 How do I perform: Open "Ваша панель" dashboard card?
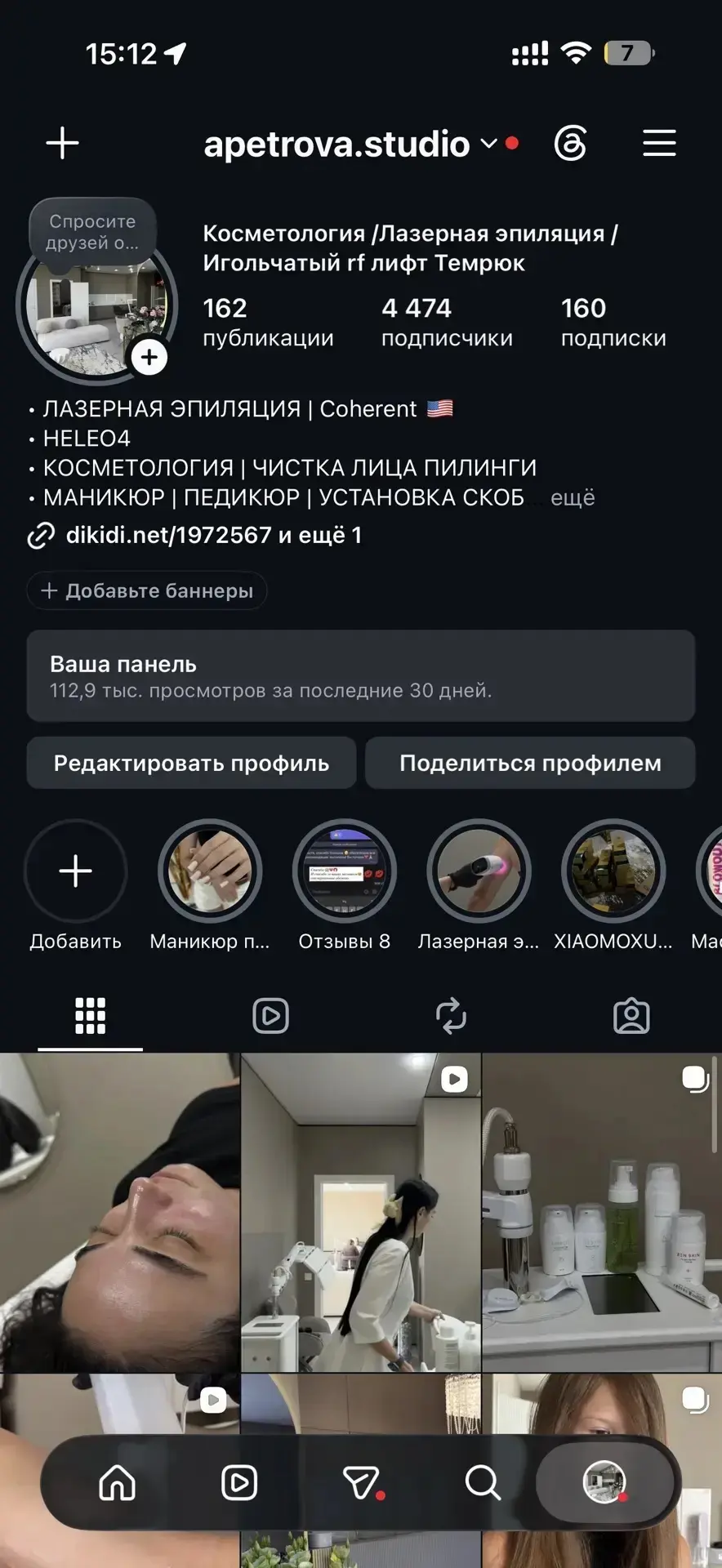(x=361, y=676)
